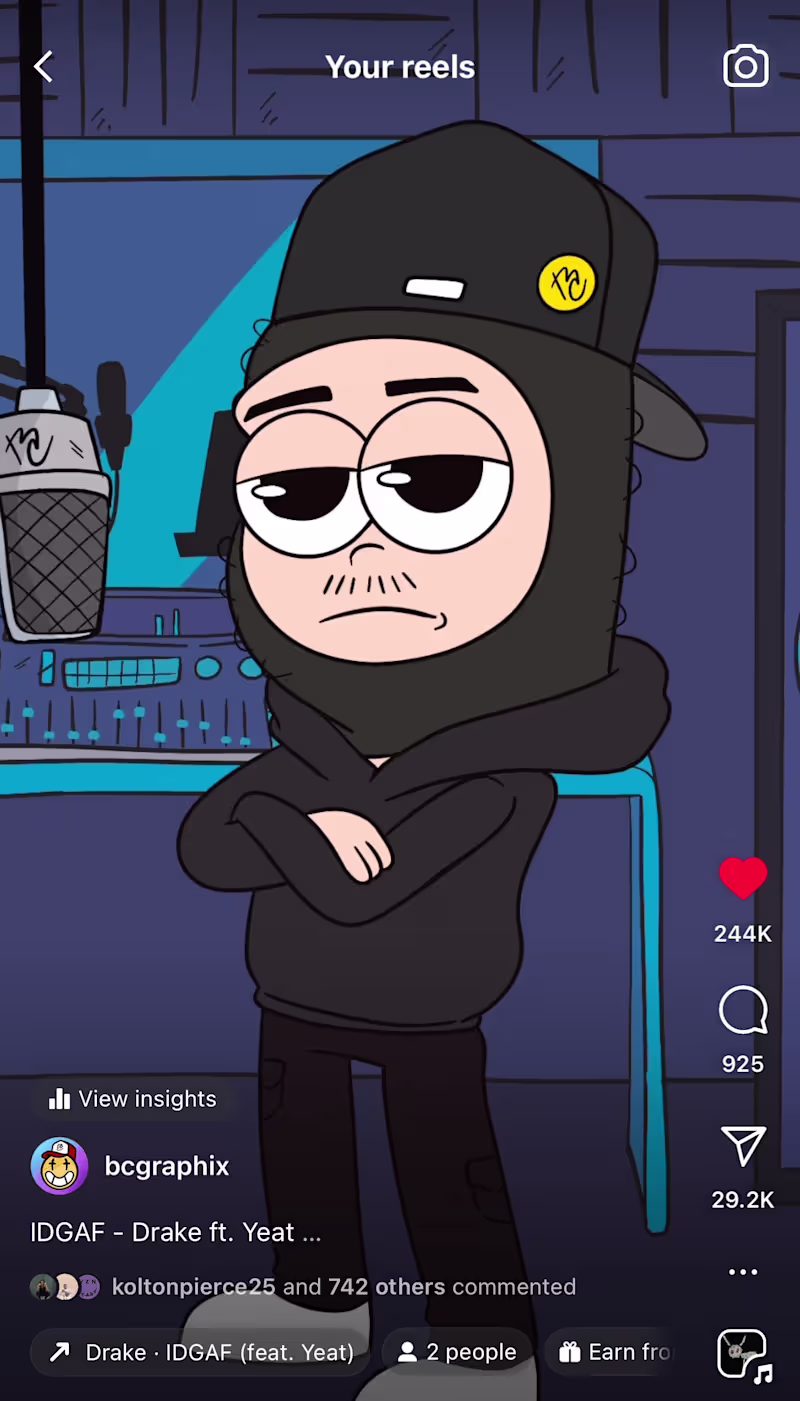Expand the IDGAF caption text

pos(176,1232)
